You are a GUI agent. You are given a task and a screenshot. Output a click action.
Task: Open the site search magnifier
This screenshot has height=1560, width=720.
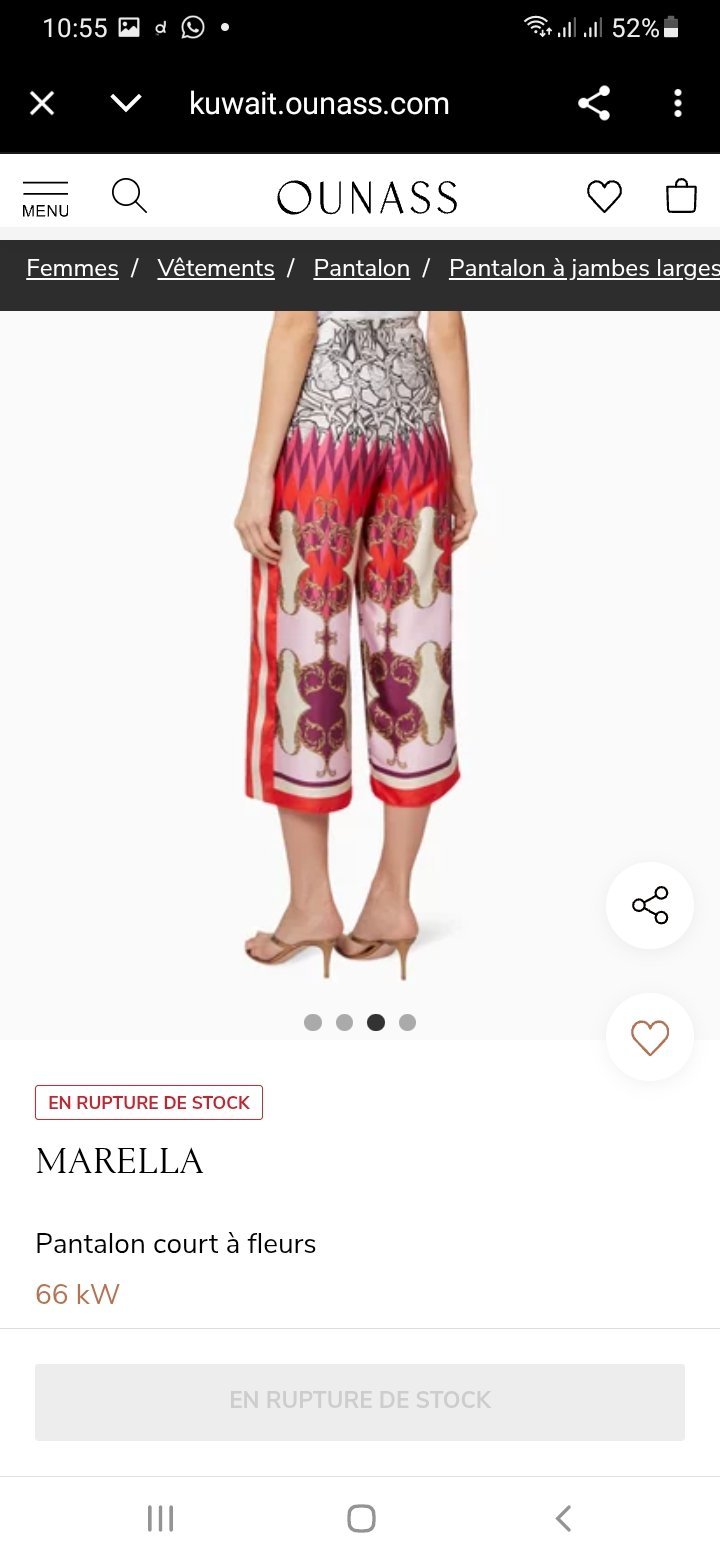pyautogui.click(x=129, y=196)
